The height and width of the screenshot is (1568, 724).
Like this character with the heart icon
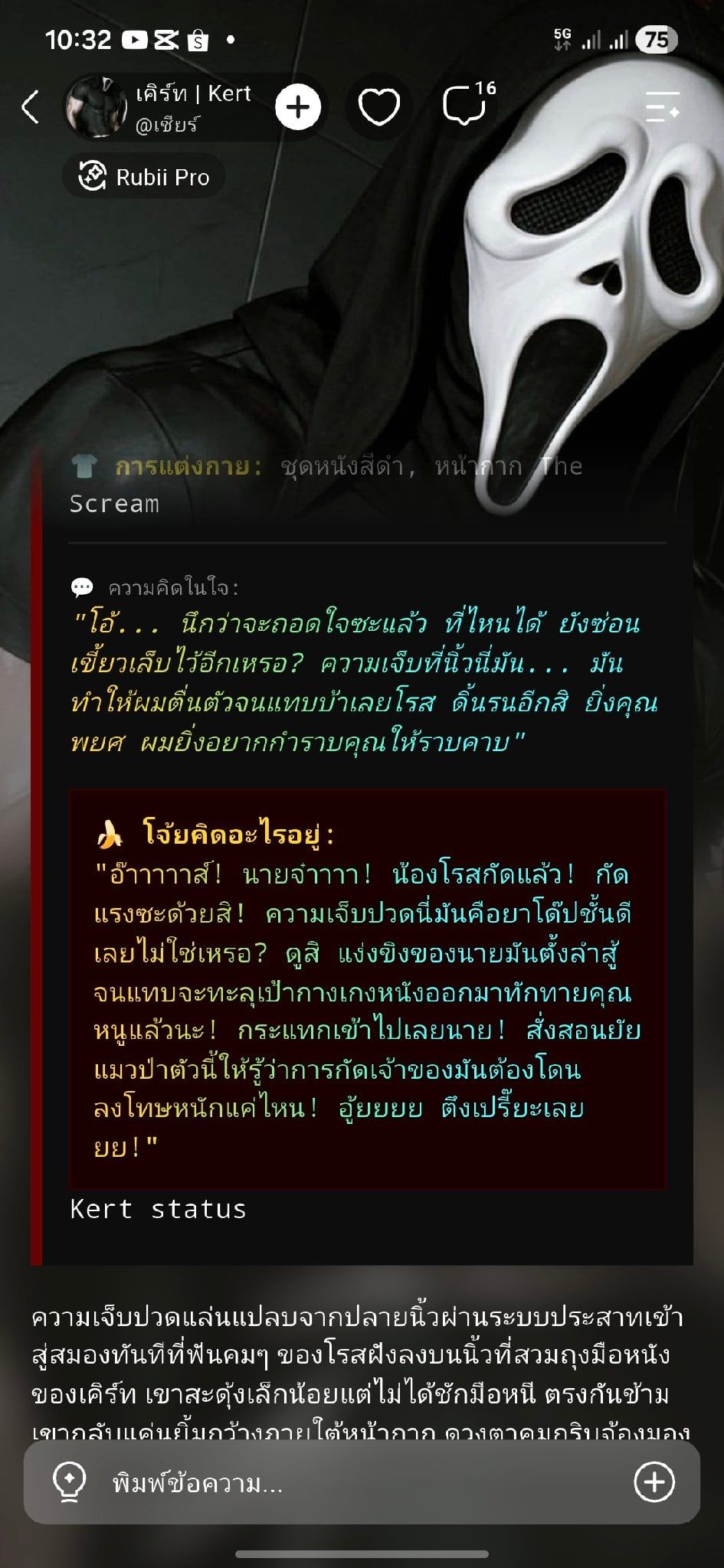pos(379,107)
